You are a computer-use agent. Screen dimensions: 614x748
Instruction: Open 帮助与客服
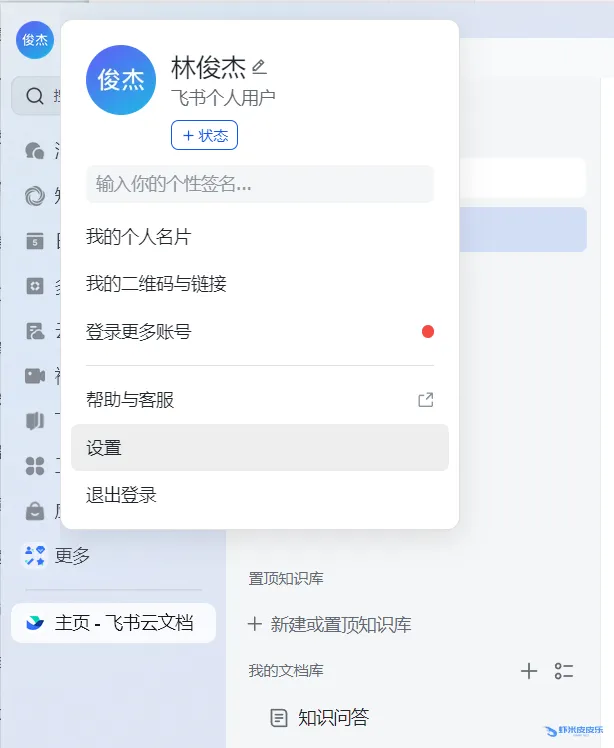[x=130, y=400]
